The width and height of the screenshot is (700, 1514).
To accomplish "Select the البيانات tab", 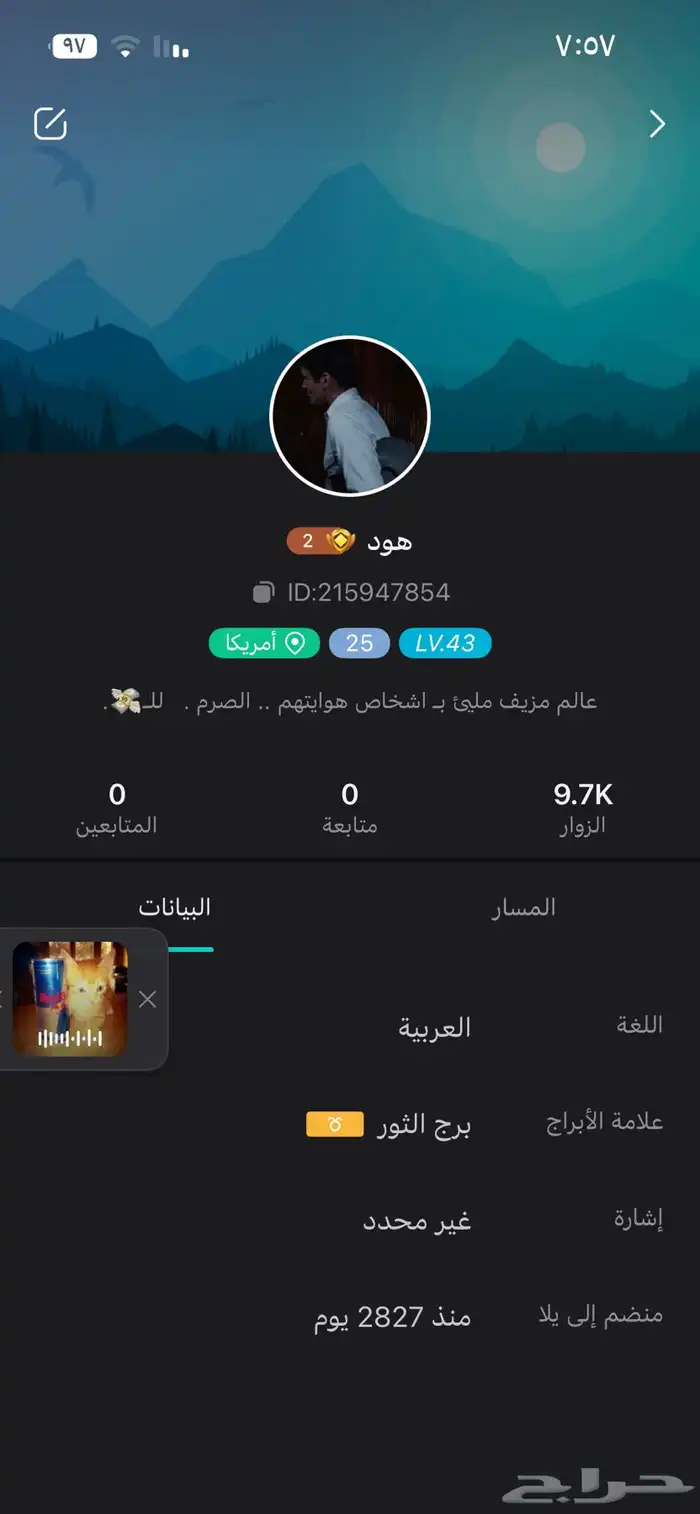I will tap(175, 908).
